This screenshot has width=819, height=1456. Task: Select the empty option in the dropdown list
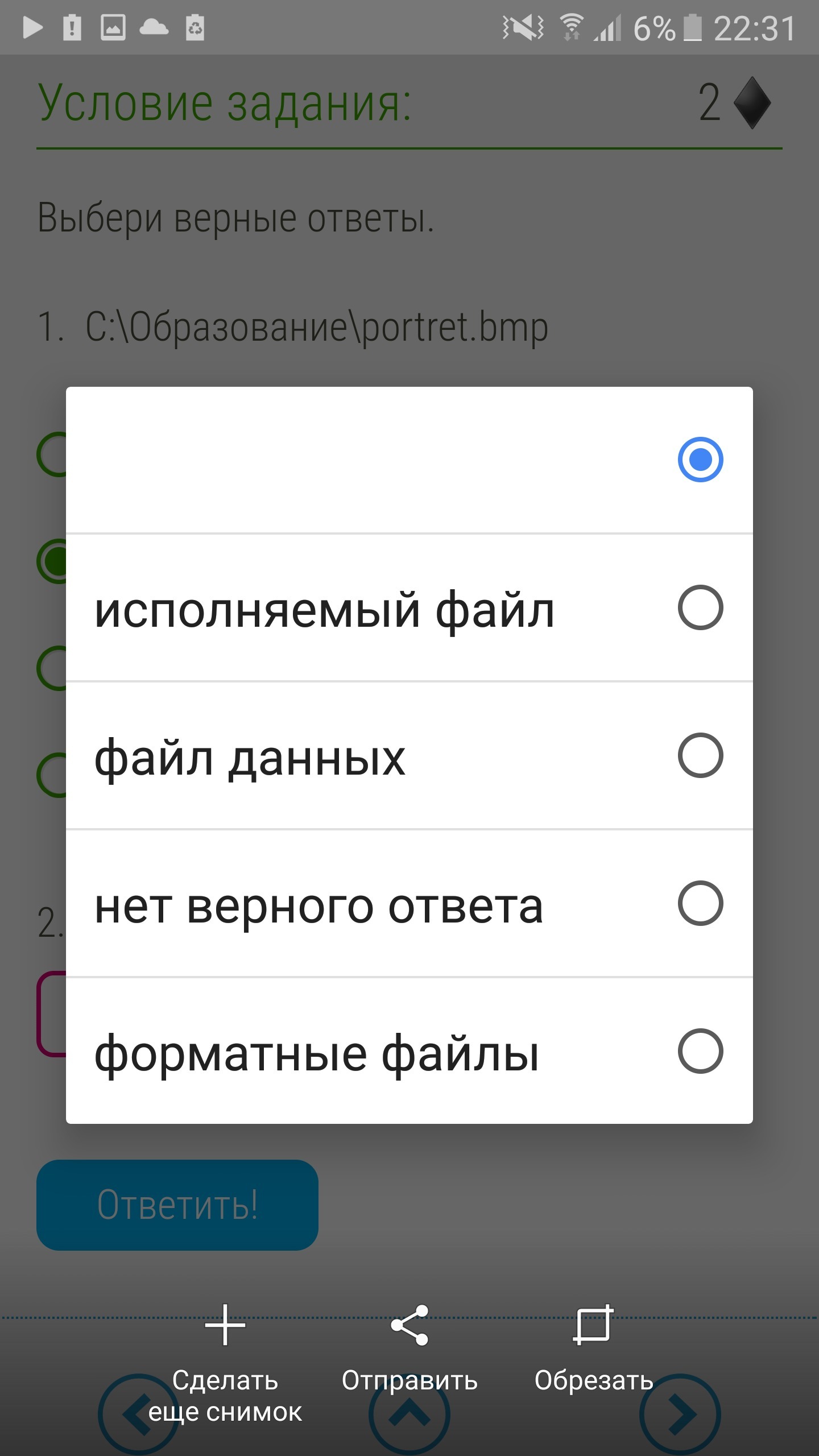click(x=409, y=460)
